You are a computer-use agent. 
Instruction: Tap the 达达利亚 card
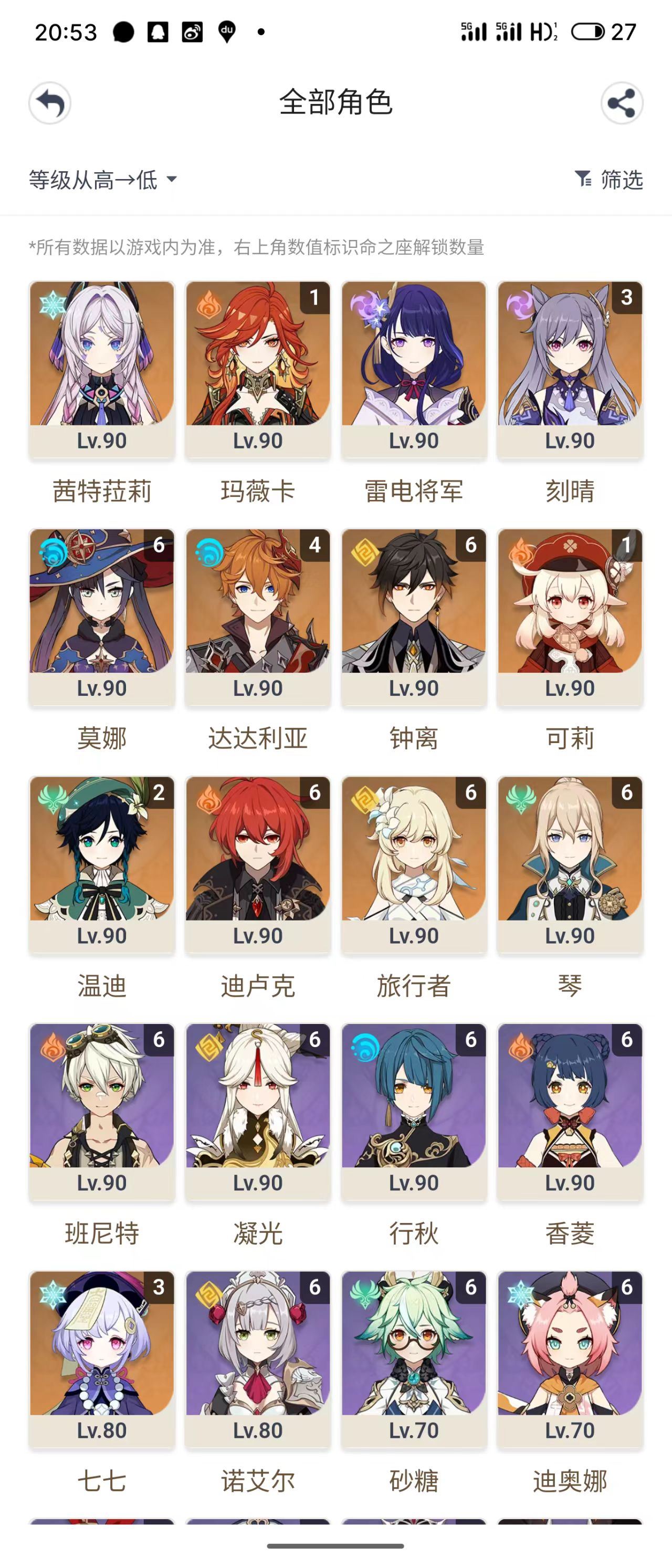[x=257, y=616]
